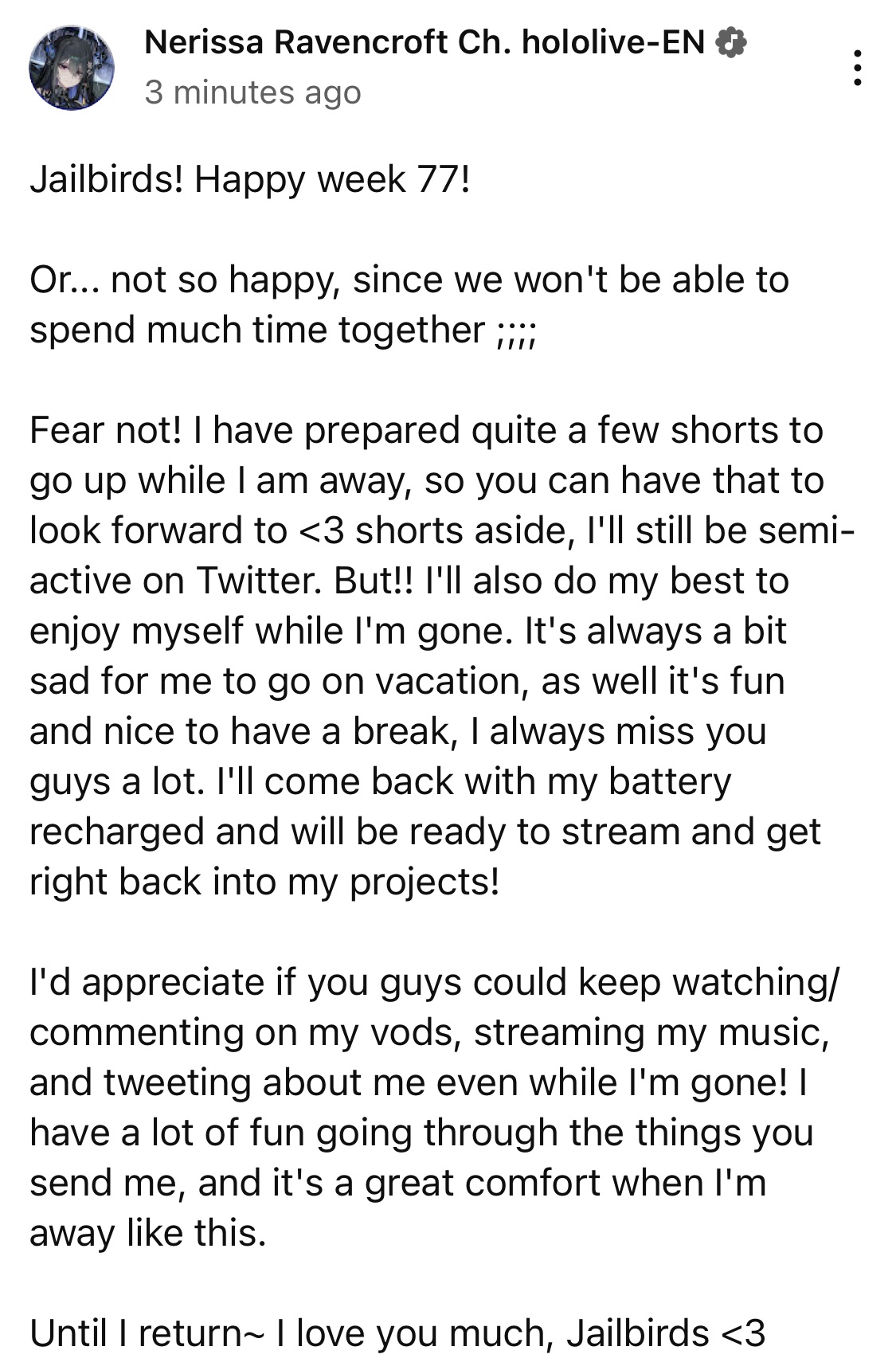This screenshot has height=1362, width=896.
Task: Open the post's three-dot overflow menu
Action: click(x=857, y=68)
